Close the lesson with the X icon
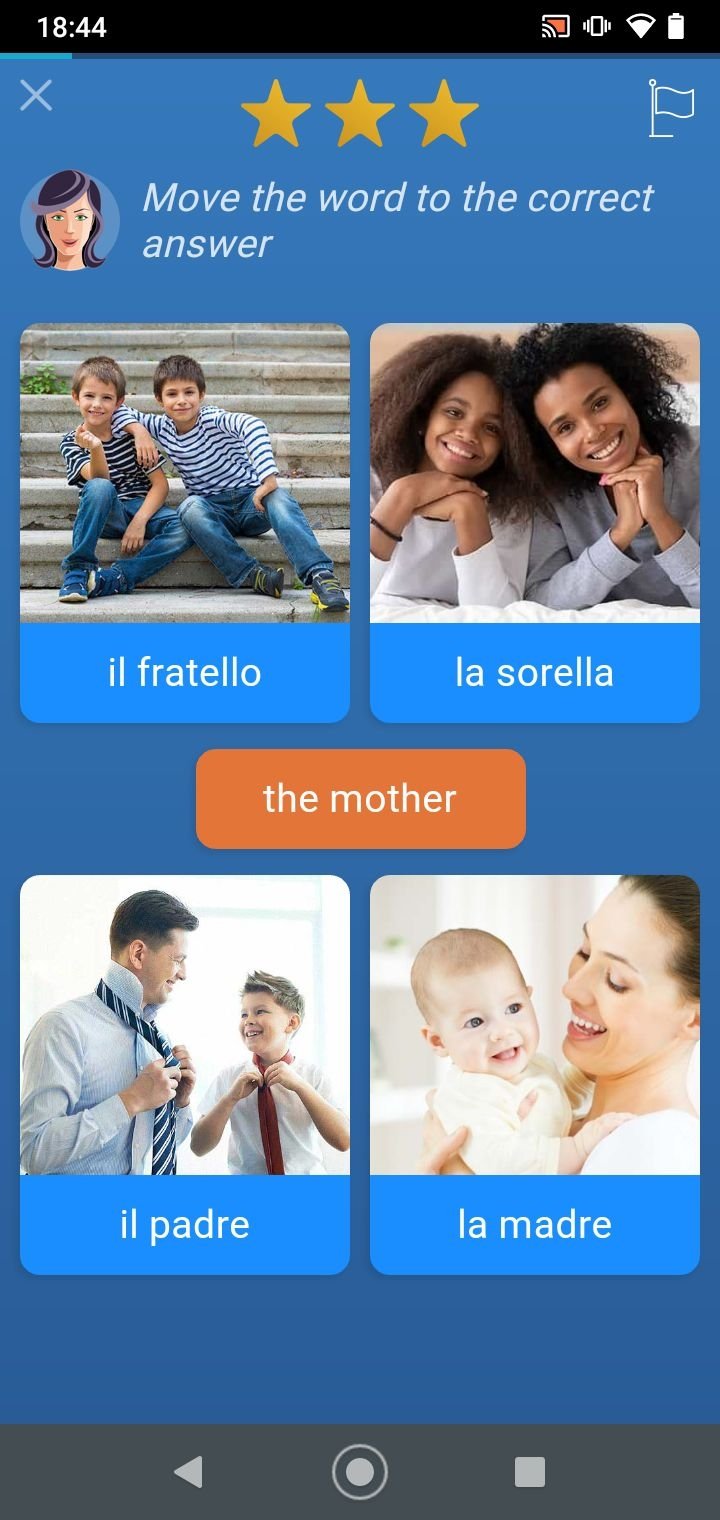This screenshot has width=720, height=1520. [x=36, y=96]
